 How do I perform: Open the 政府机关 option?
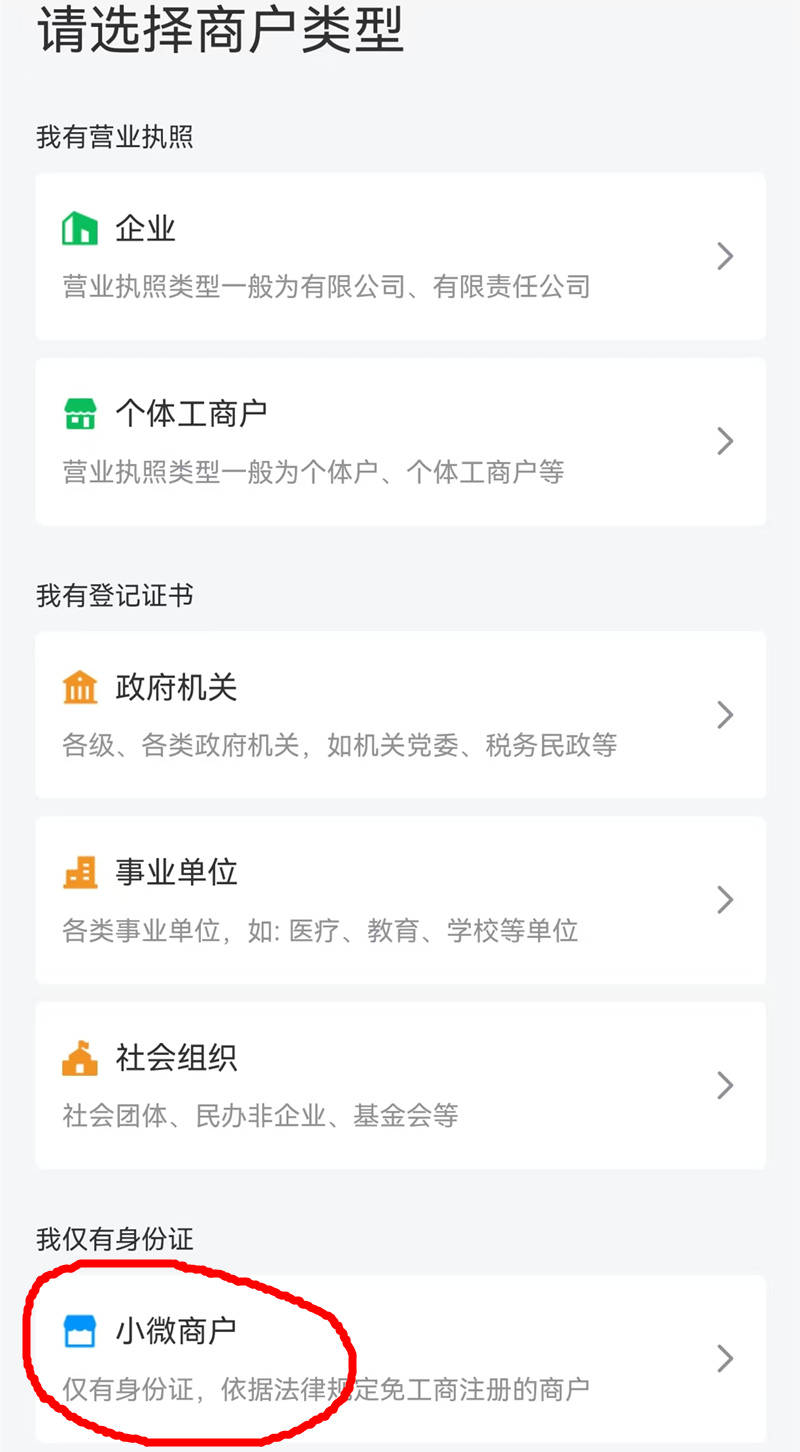[x=400, y=714]
